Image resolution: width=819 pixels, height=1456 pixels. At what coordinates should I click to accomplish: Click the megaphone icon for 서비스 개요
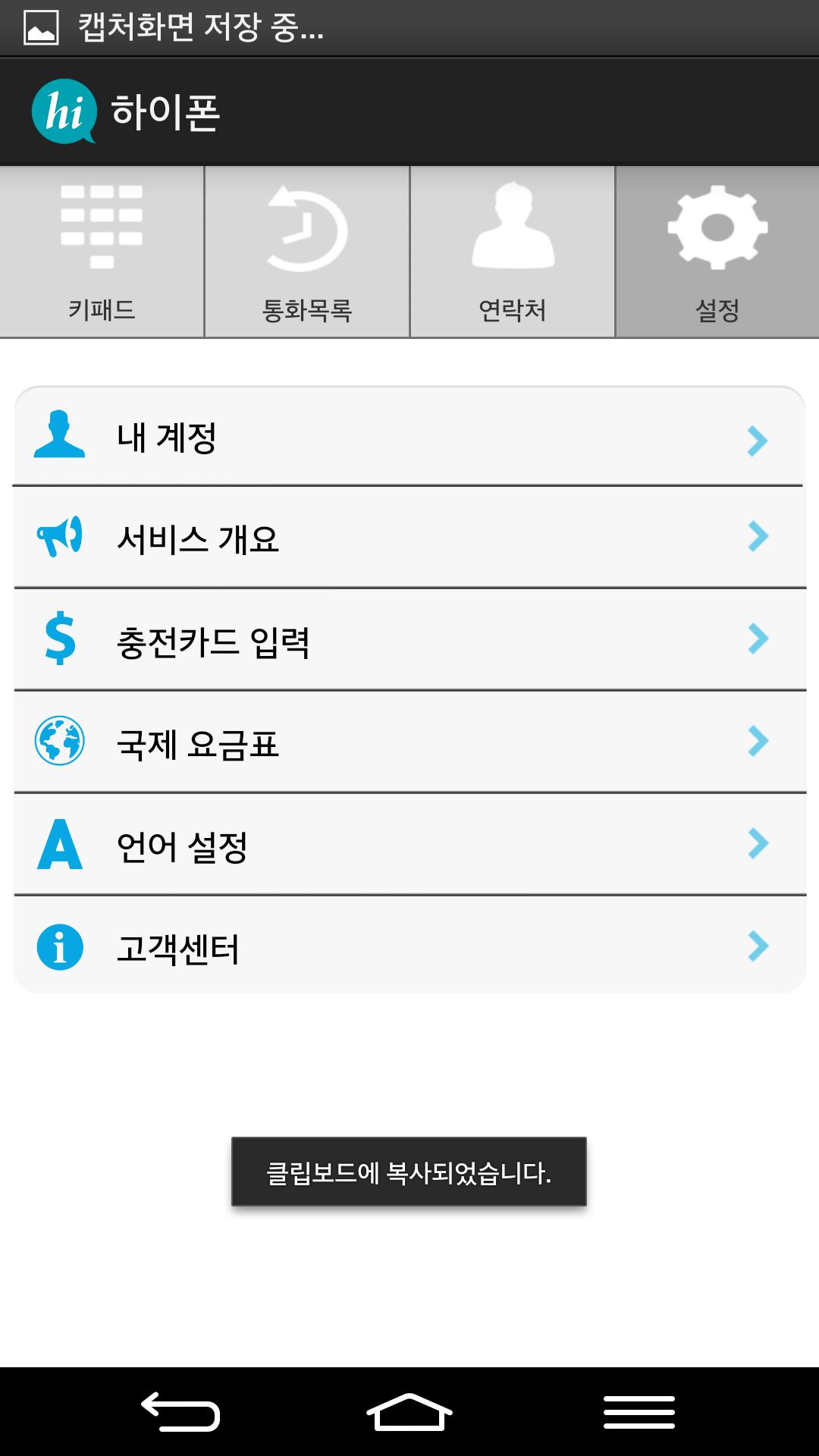(59, 538)
